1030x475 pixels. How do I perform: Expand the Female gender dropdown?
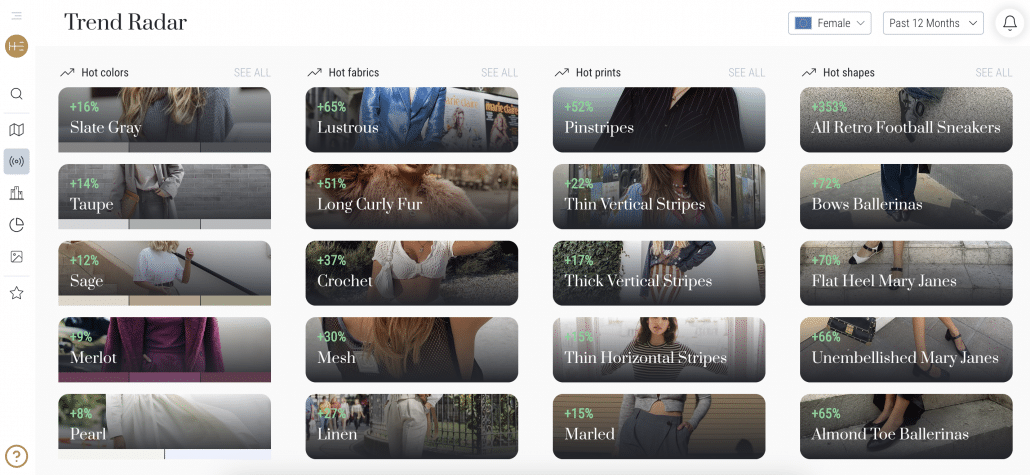[830, 23]
